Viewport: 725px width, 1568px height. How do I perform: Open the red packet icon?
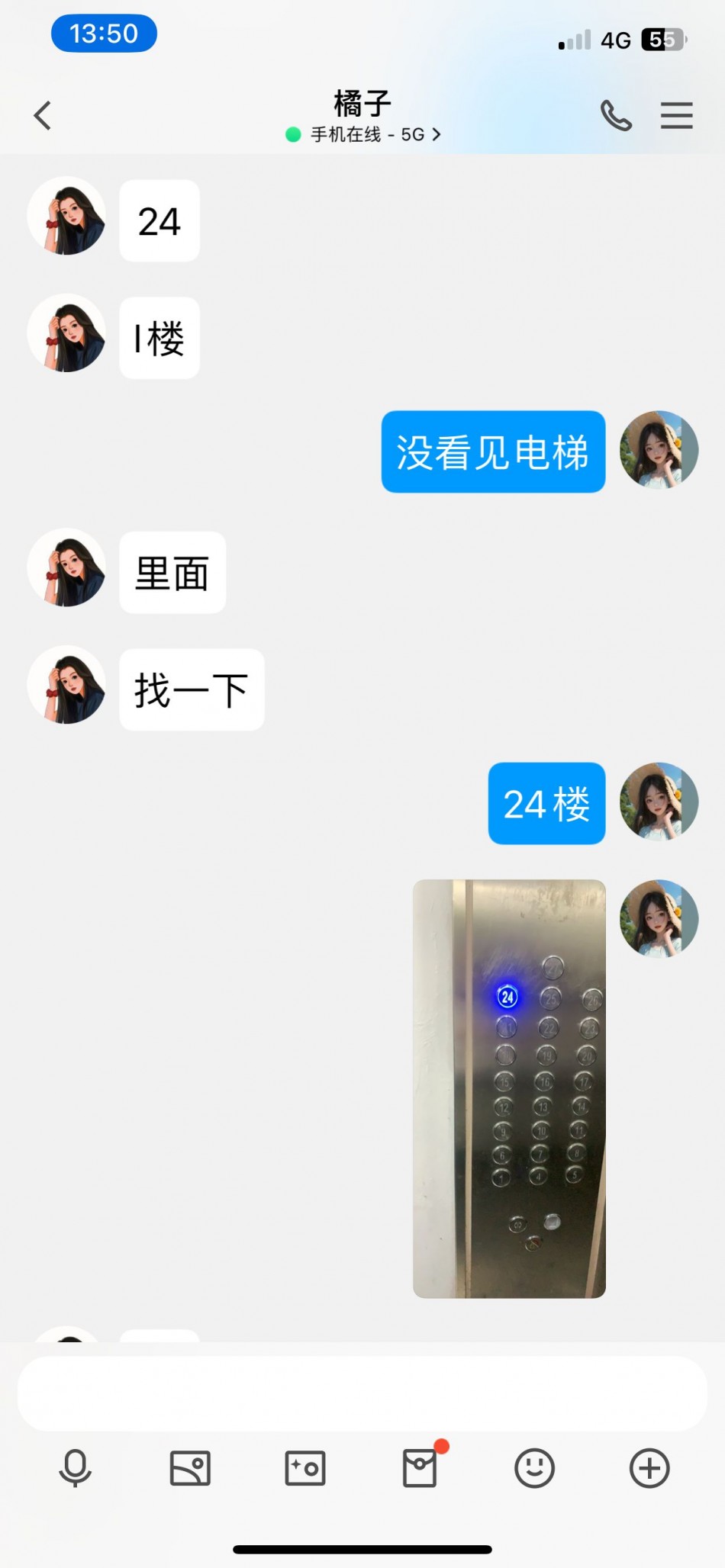tap(420, 1468)
